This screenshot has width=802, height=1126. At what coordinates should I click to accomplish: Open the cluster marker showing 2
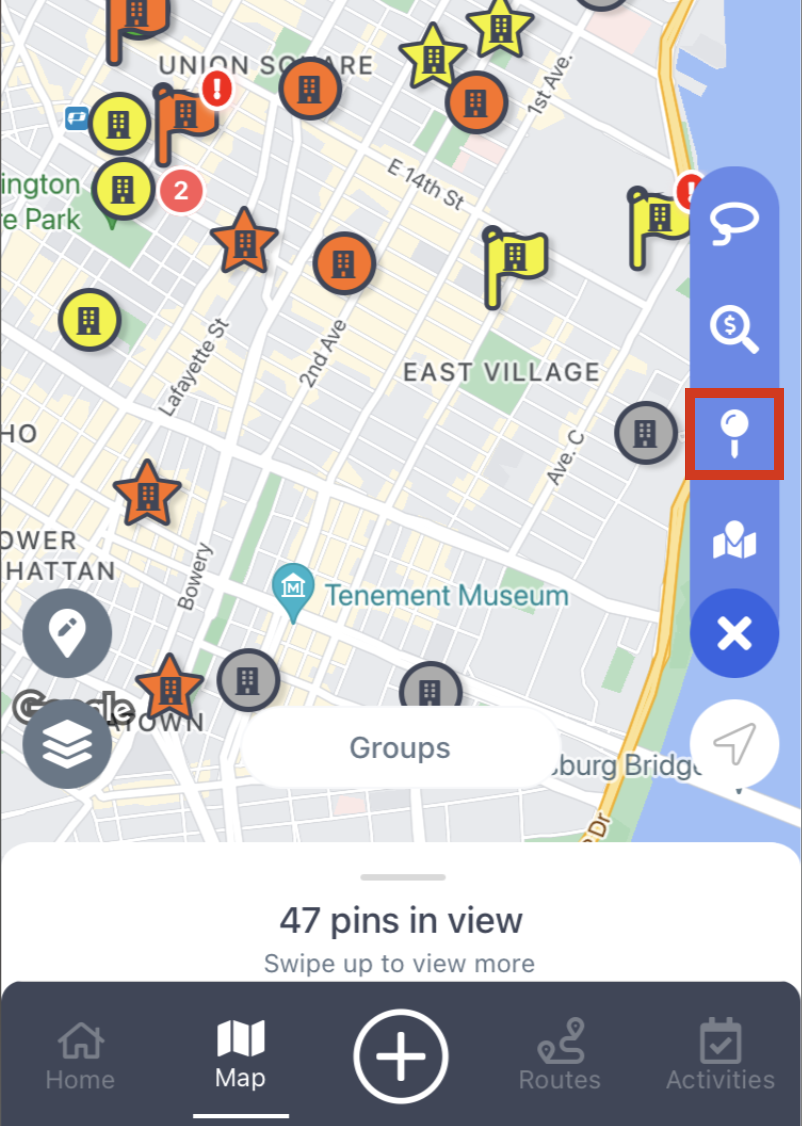[x=181, y=190]
